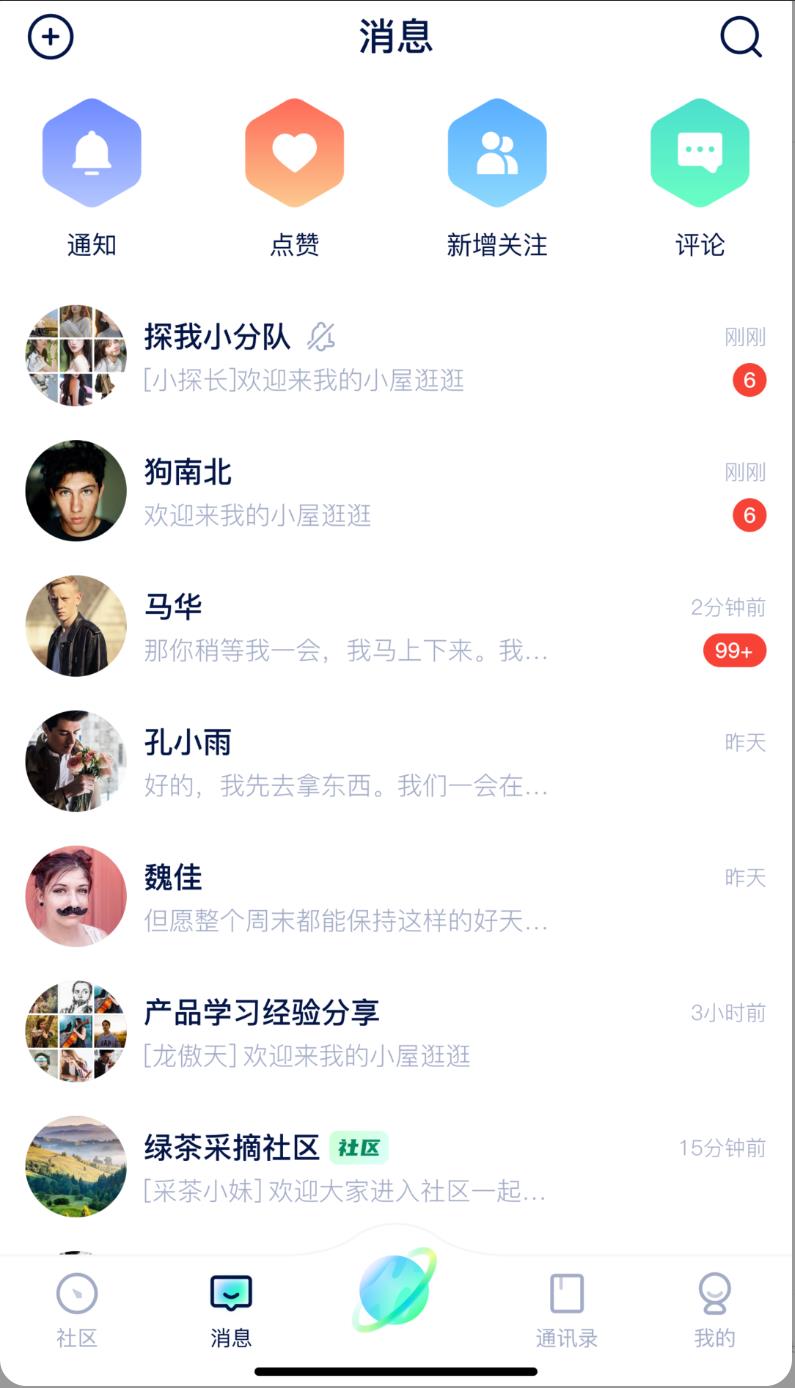Toggle mute for 探我小分队 group

coord(321,337)
